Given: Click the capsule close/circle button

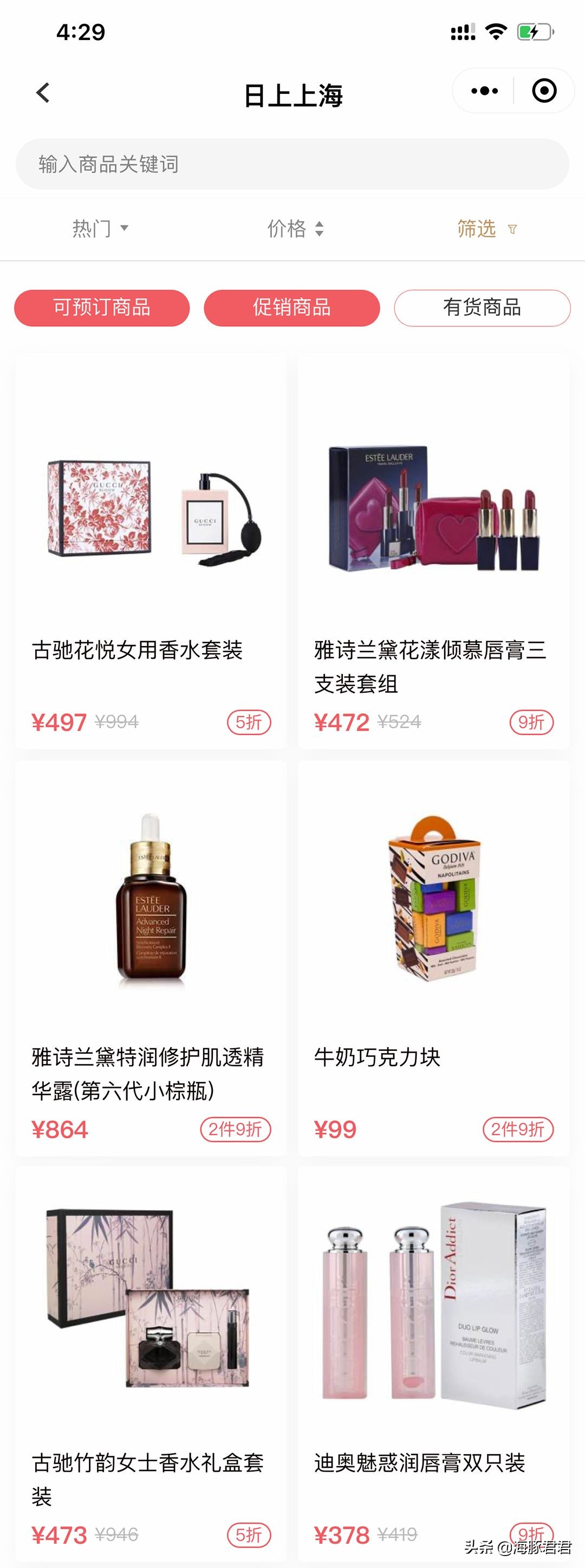Looking at the screenshot, I should 544,90.
